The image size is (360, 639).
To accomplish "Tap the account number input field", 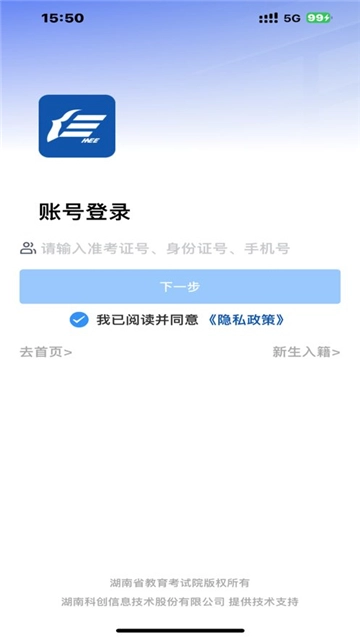I will (179, 248).
